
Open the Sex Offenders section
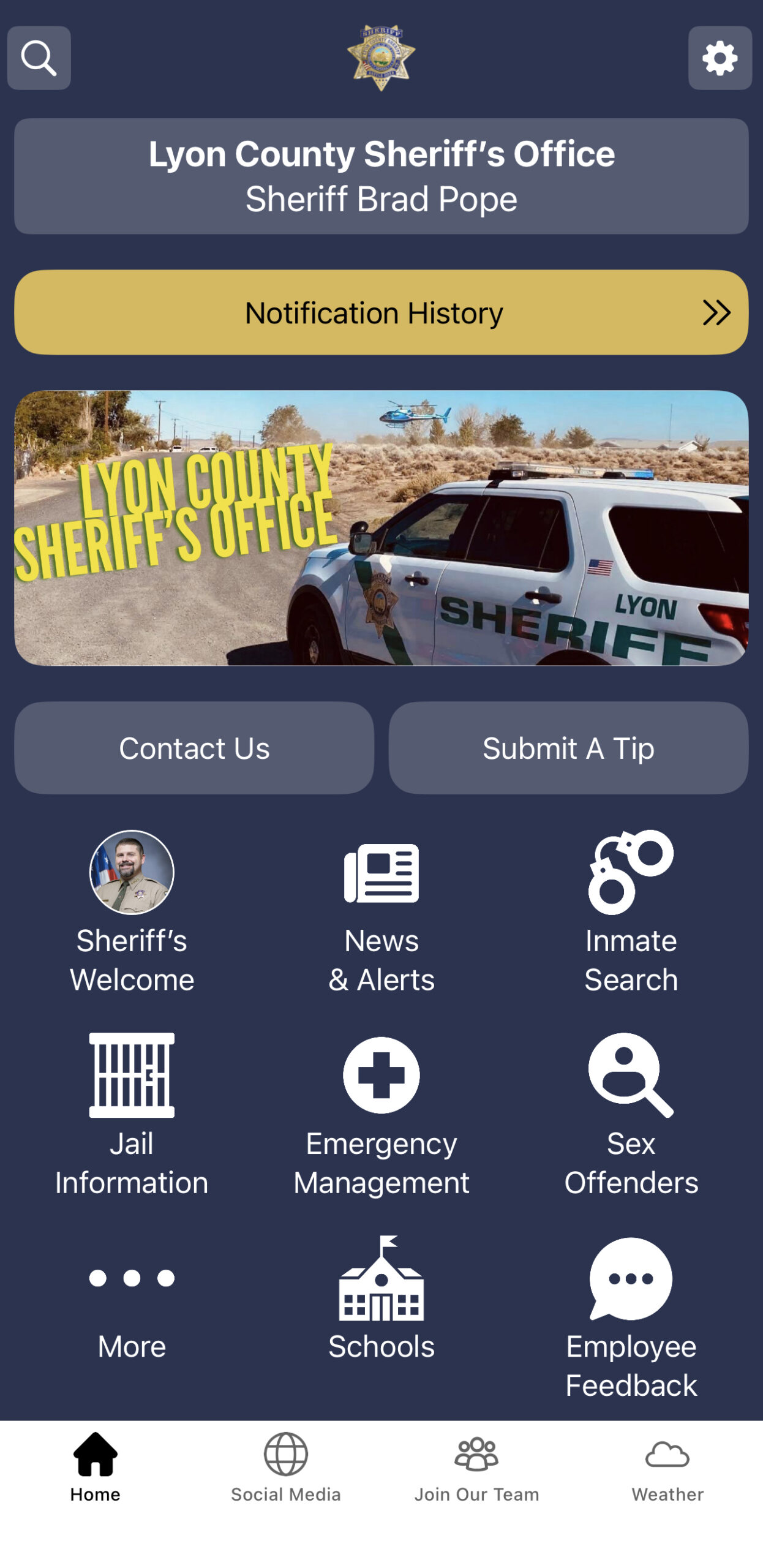click(x=631, y=1114)
